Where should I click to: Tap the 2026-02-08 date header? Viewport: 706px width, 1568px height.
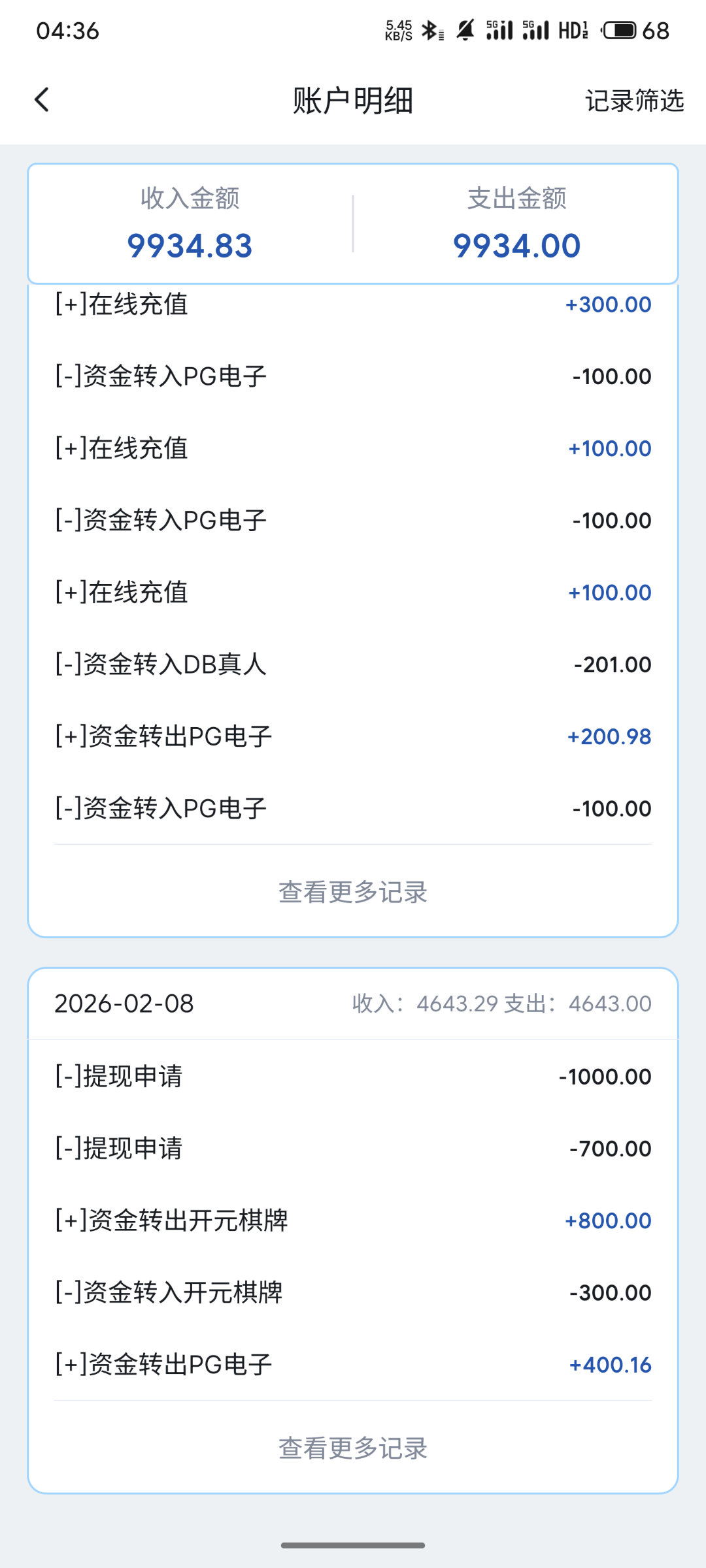tap(123, 1002)
